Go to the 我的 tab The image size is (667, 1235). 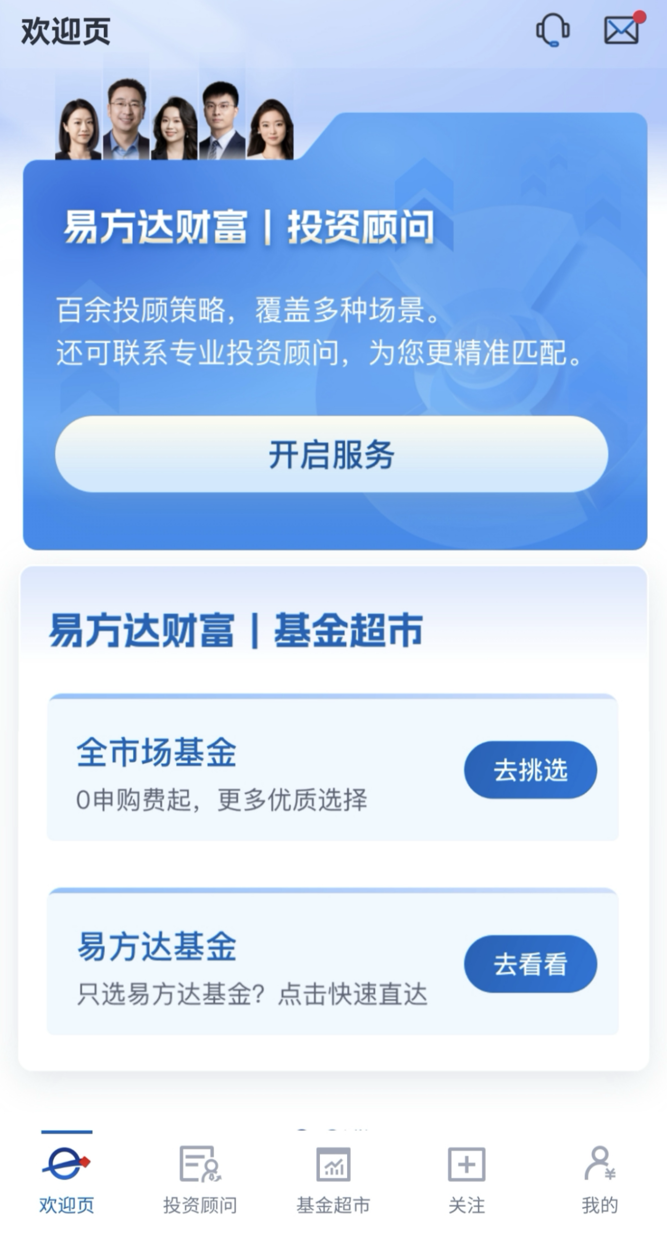coord(599,1180)
